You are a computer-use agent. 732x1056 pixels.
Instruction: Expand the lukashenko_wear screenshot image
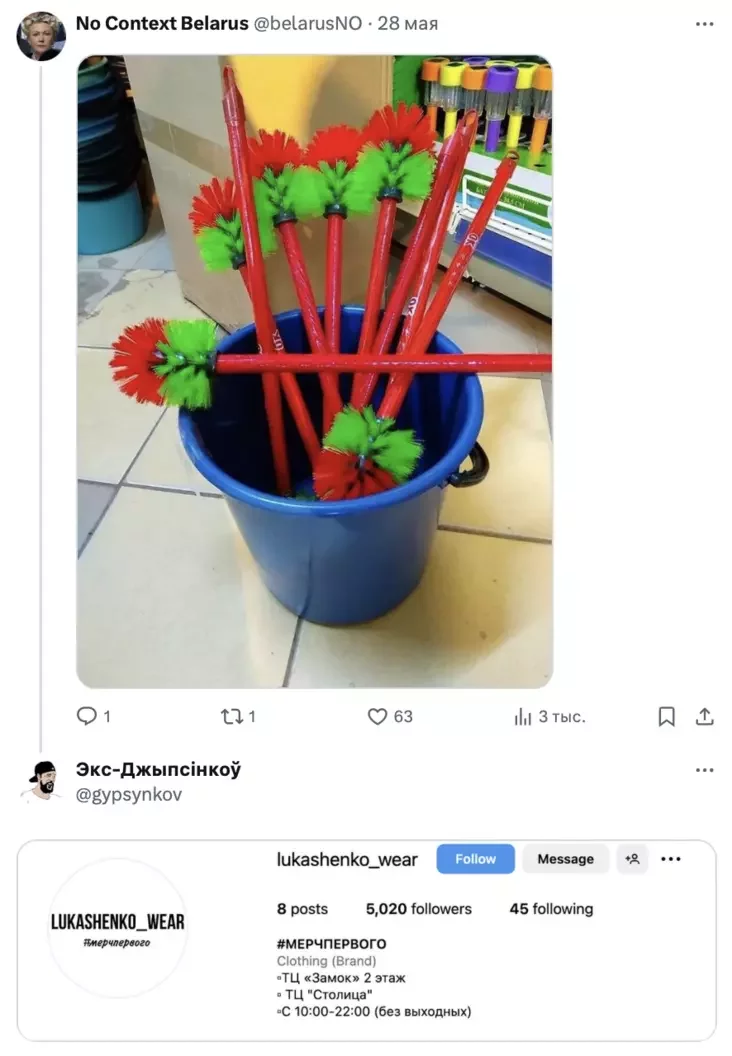pos(366,940)
